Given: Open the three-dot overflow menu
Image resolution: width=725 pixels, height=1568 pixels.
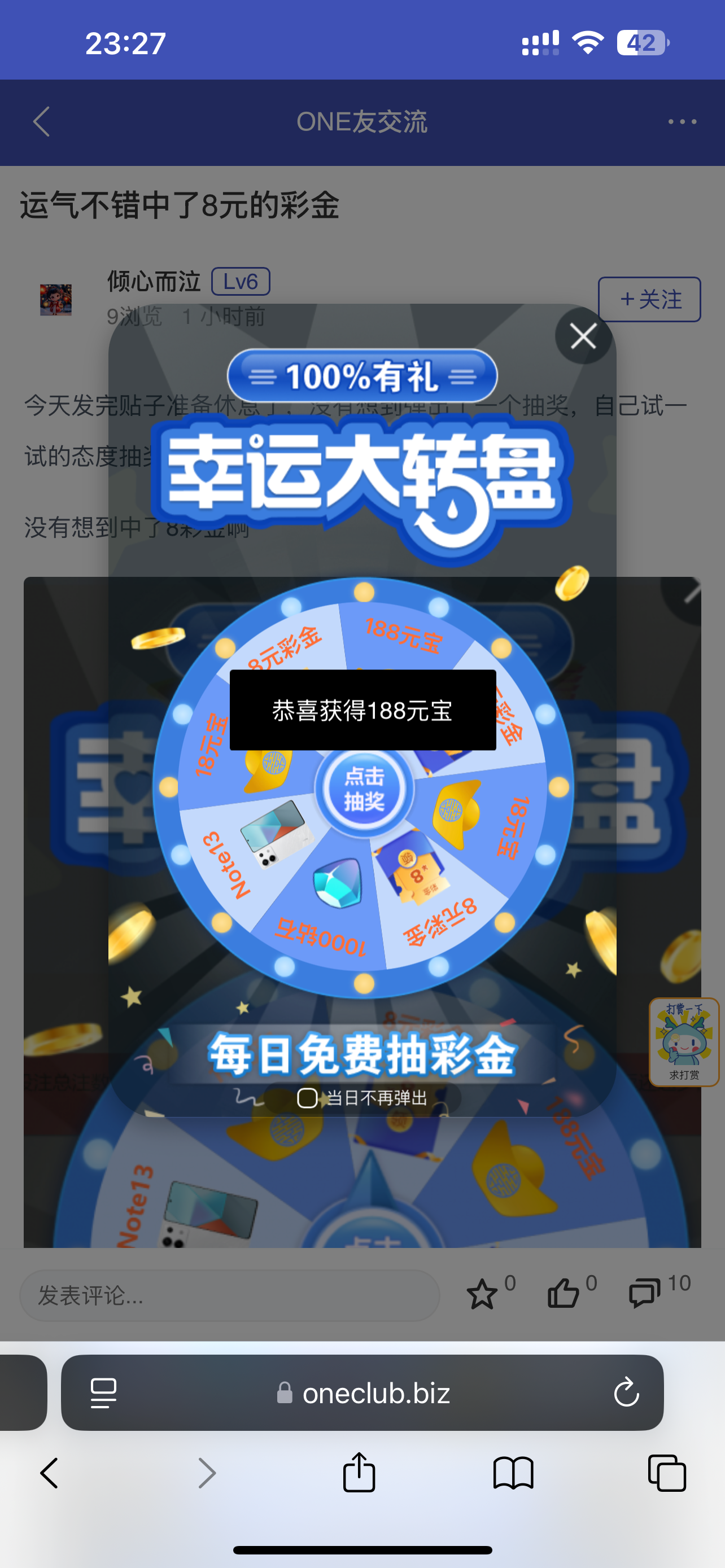Looking at the screenshot, I should pos(682,122).
